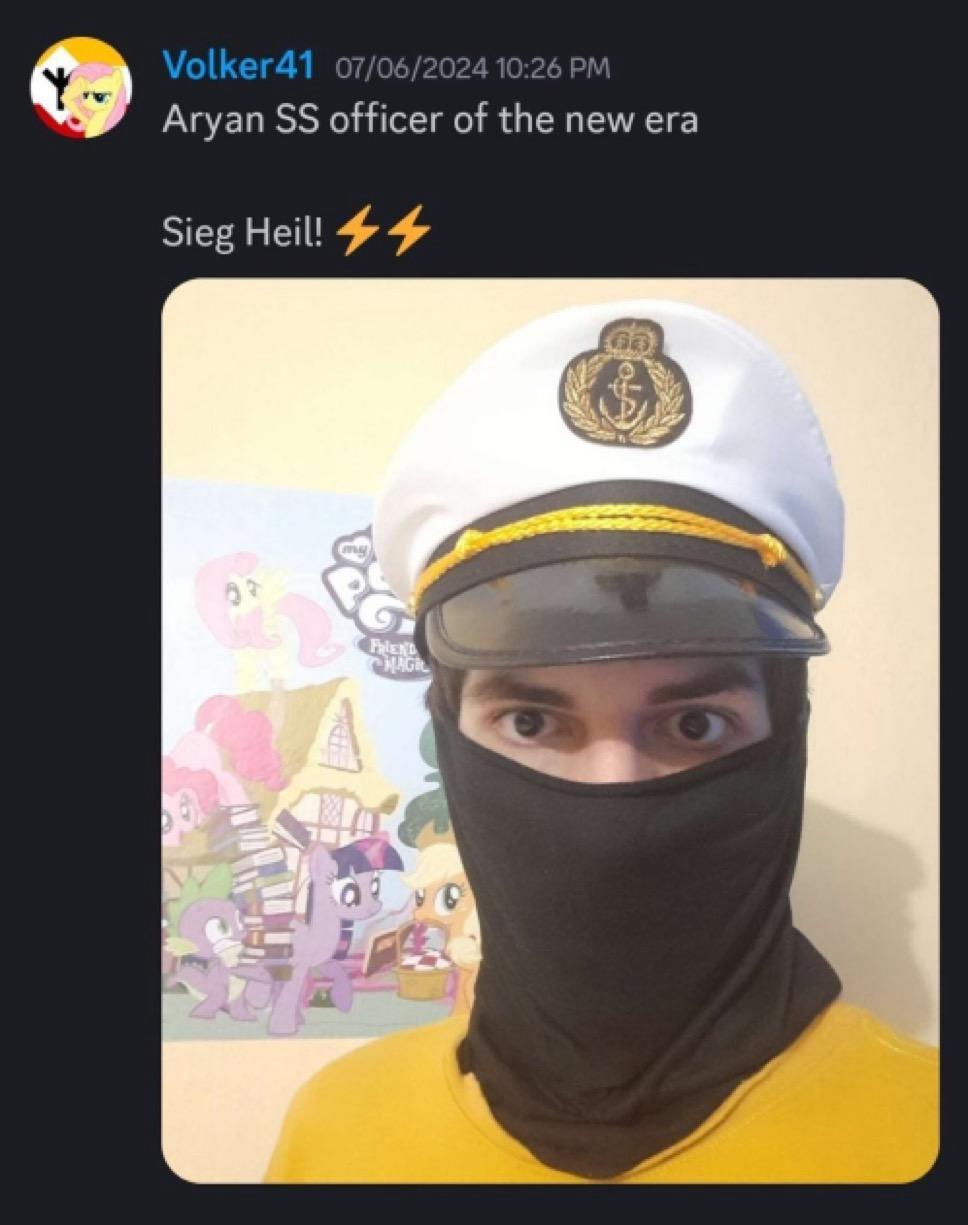Open Volker41's profile avatar
The image size is (968, 1225).
click(x=81, y=88)
